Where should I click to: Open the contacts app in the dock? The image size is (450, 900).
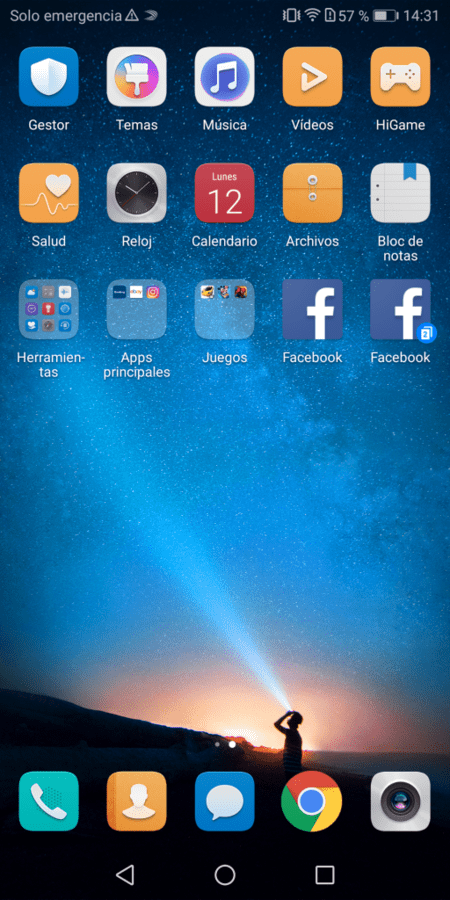[137, 801]
